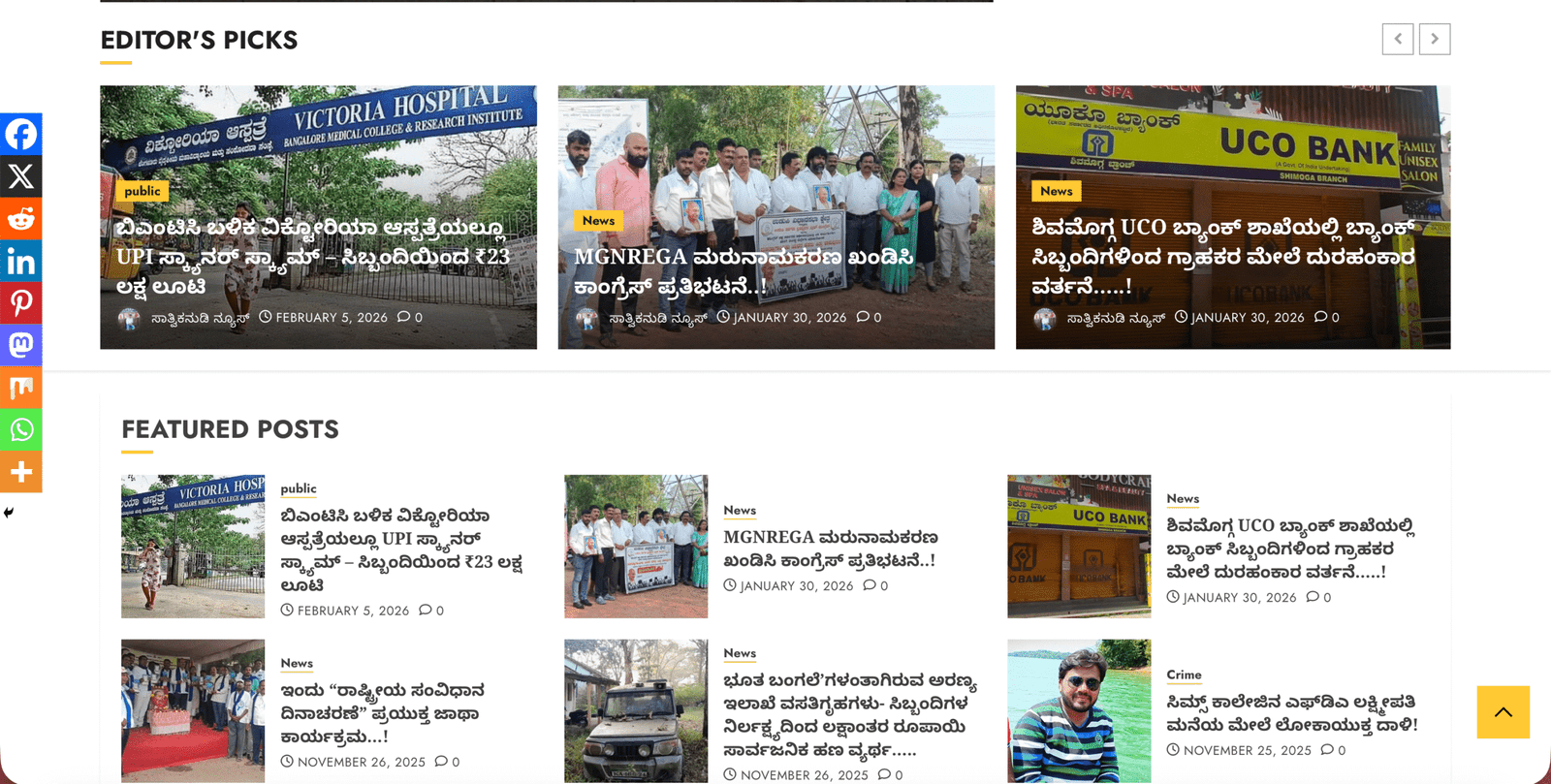The image size is (1551, 784).
Task: Jump back to top of page
Action: [1503, 712]
